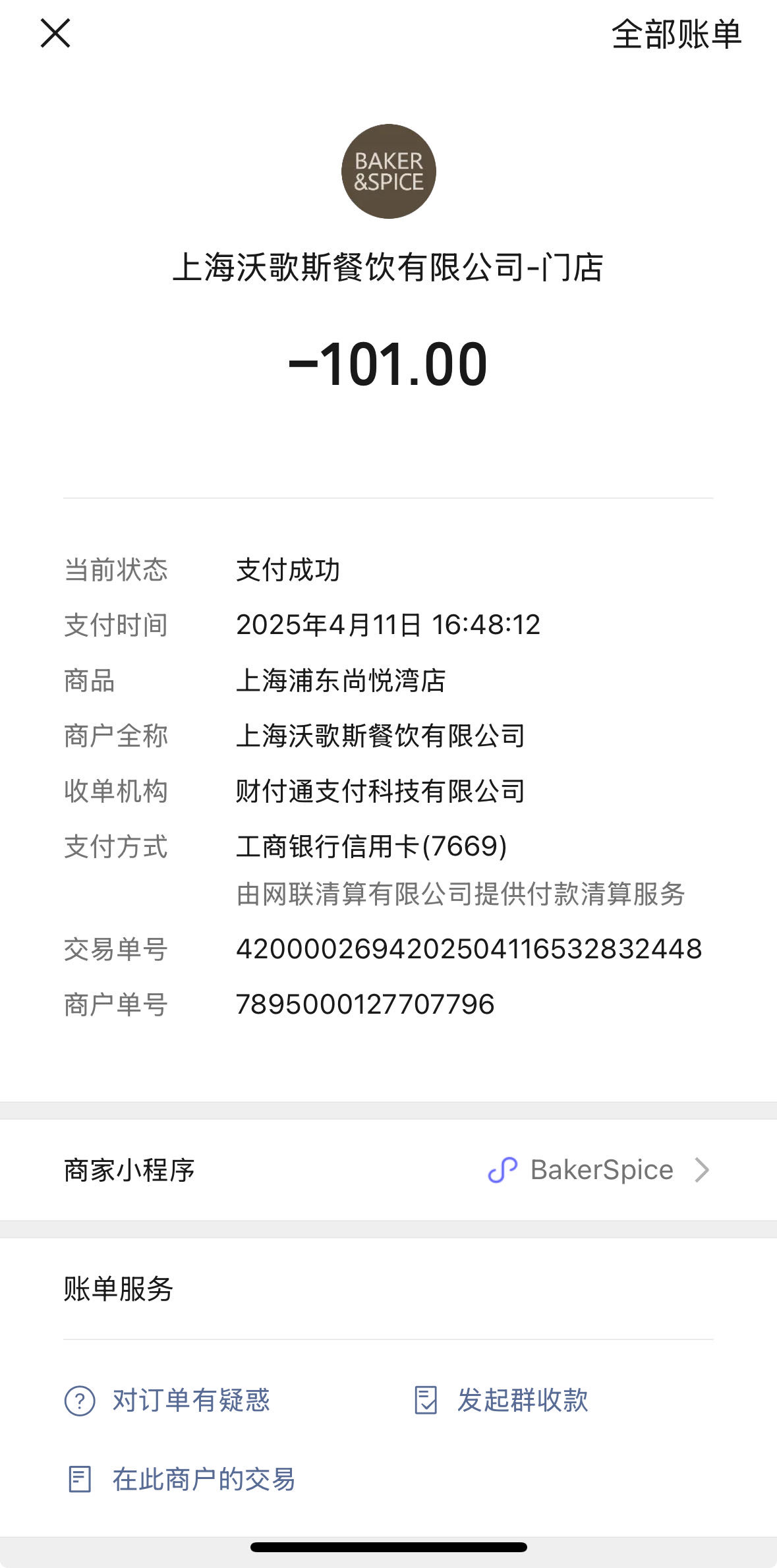Close the payment detail page

coord(55,33)
